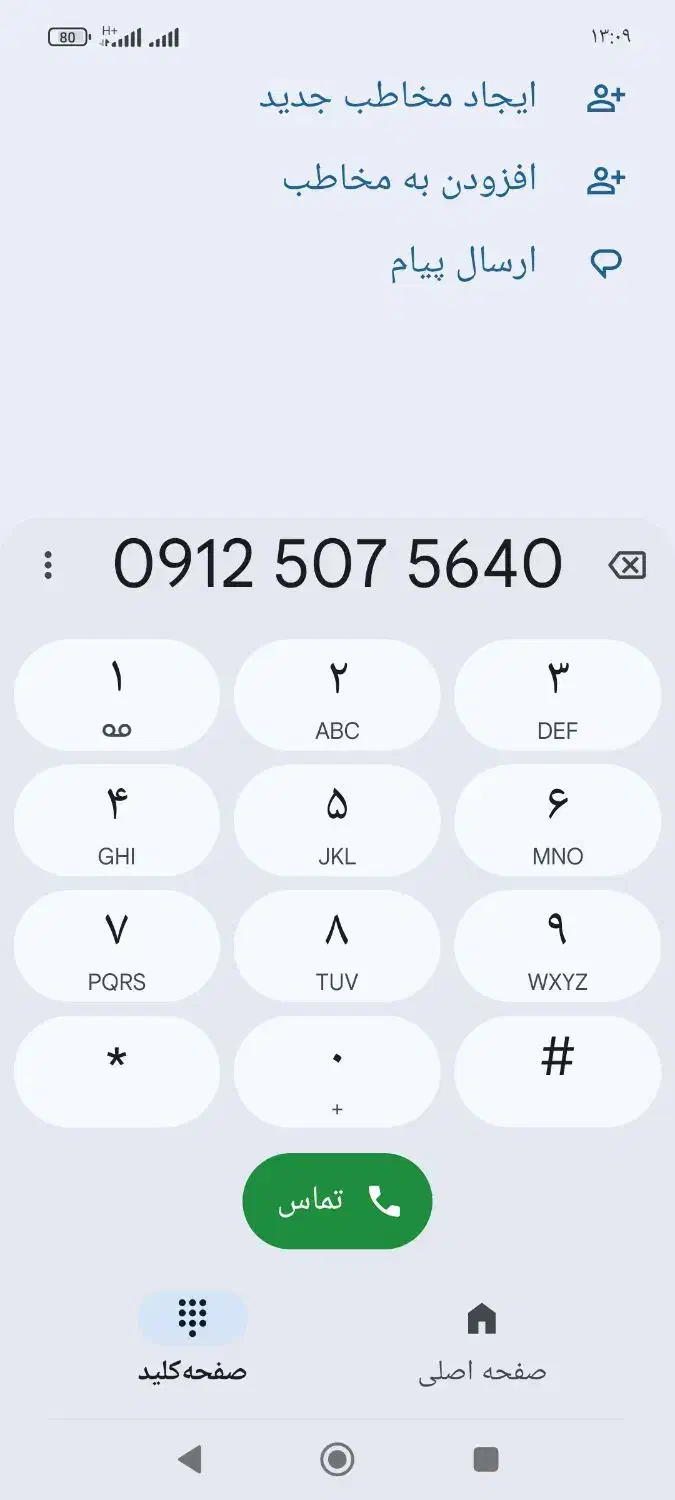Call the number with green تماس button
Viewport: 675px width, 1500px height.
(x=337, y=1201)
